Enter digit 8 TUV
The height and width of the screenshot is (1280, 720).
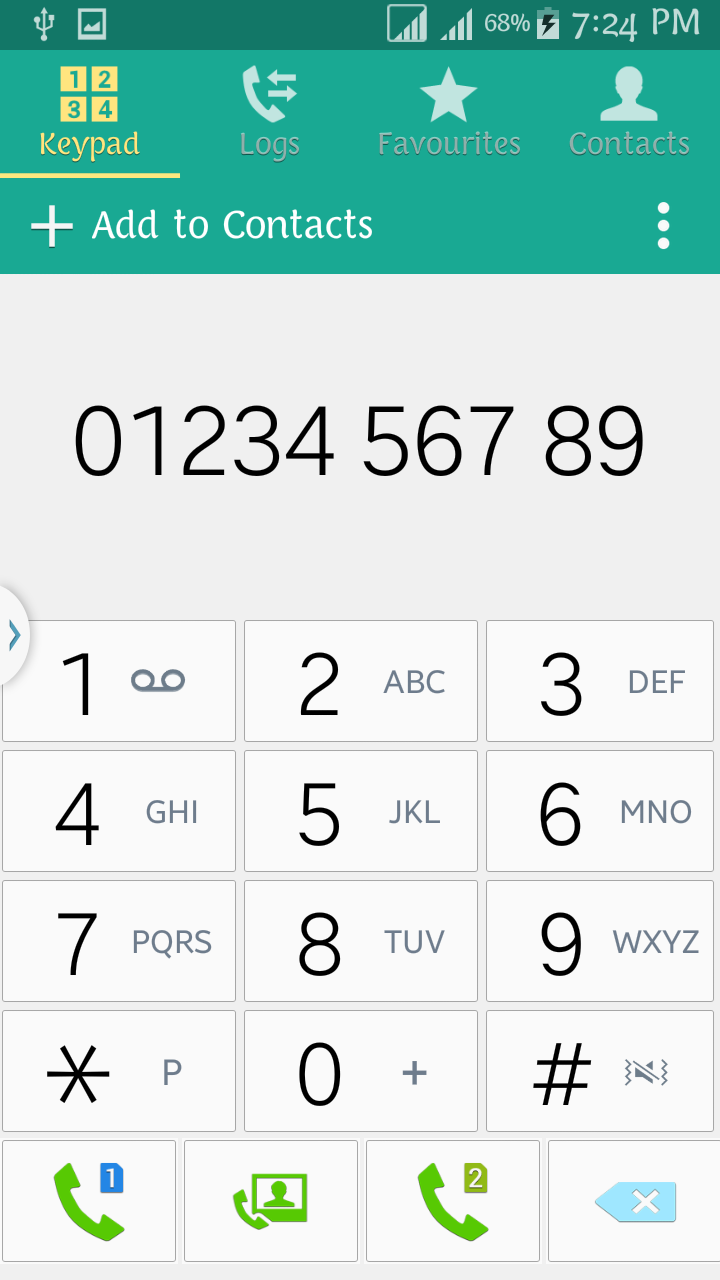coord(361,941)
